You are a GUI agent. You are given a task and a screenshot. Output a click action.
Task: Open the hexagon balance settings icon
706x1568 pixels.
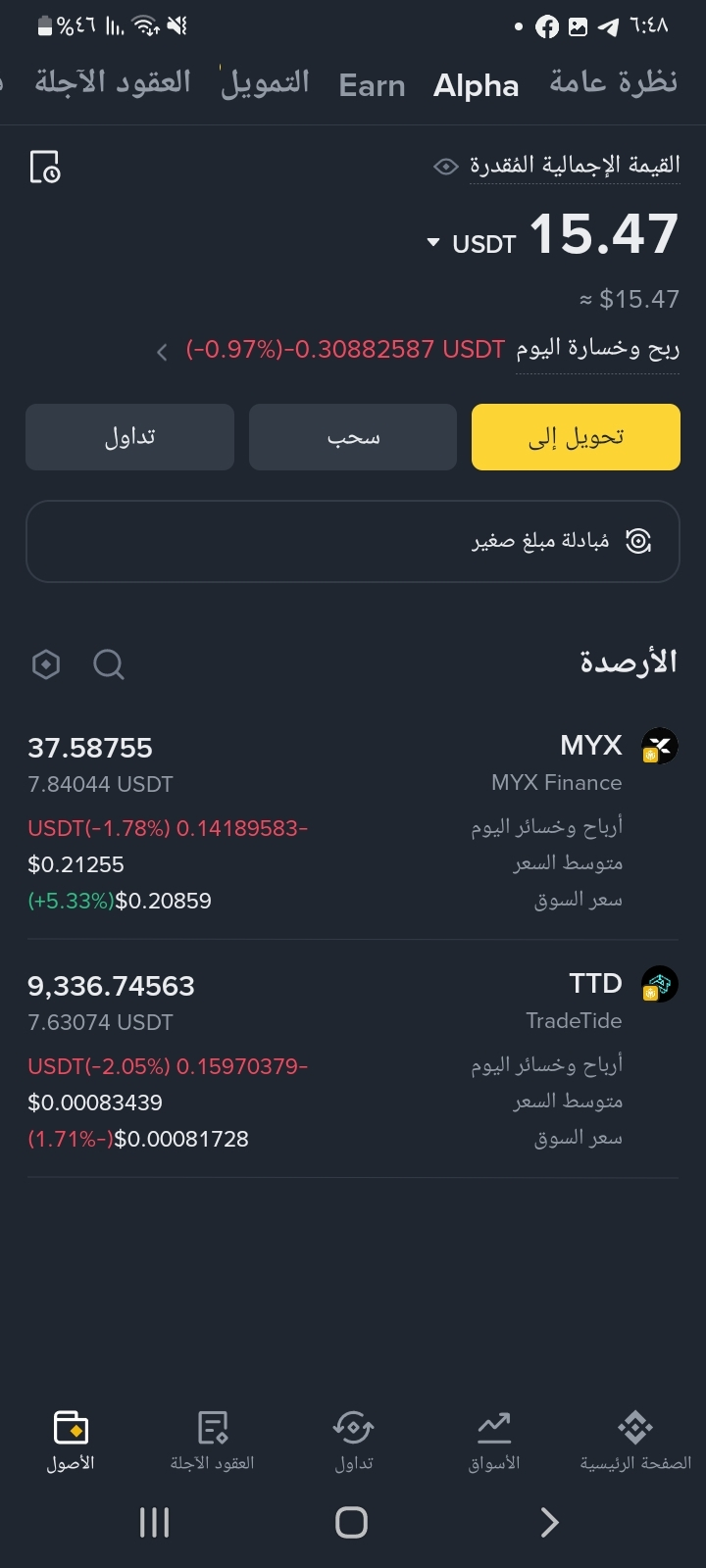(x=46, y=664)
